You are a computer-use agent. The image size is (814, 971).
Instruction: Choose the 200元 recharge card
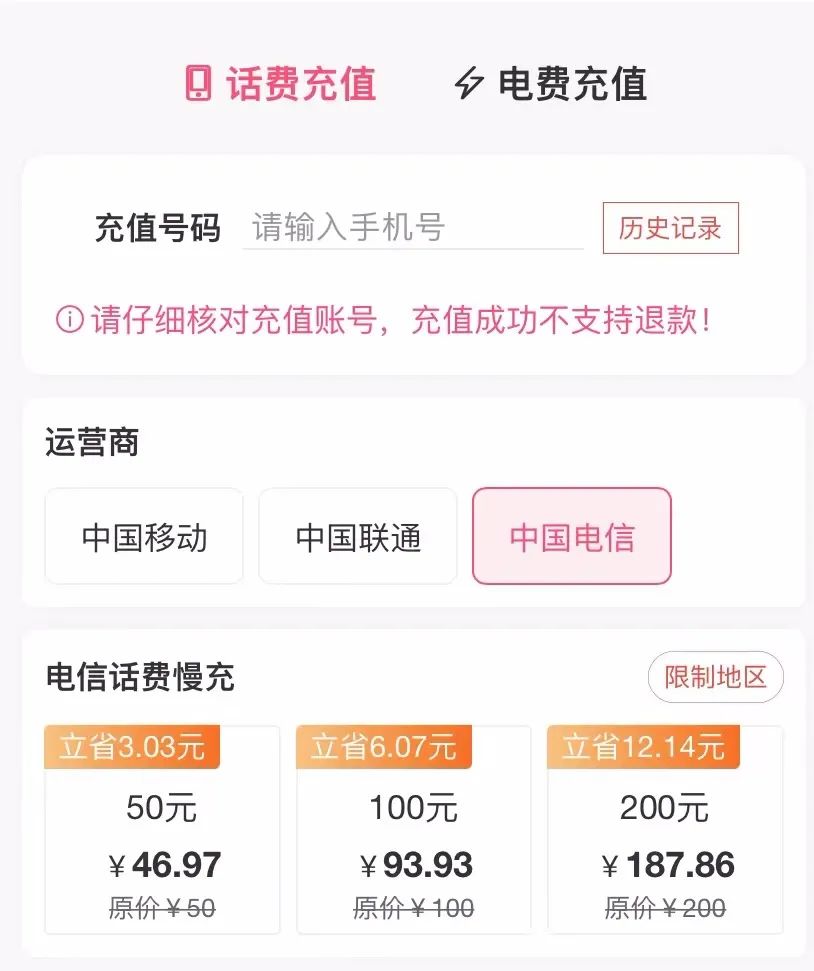[x=665, y=830]
